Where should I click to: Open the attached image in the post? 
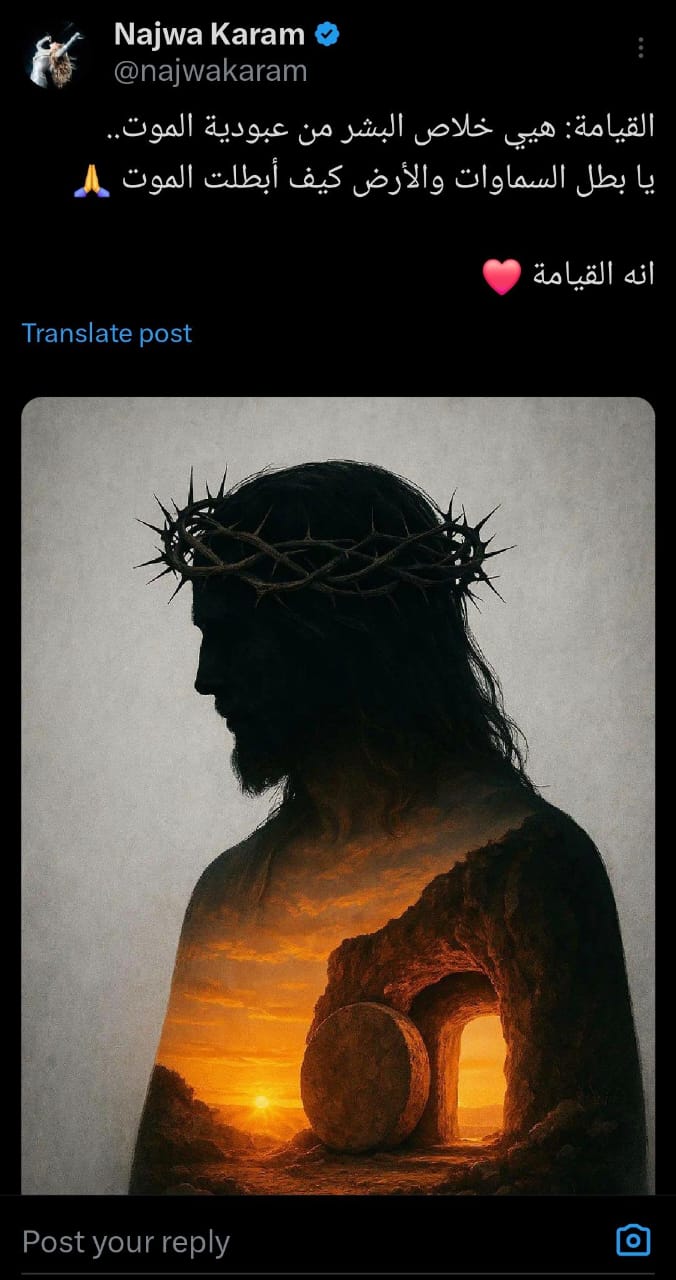pos(338,795)
